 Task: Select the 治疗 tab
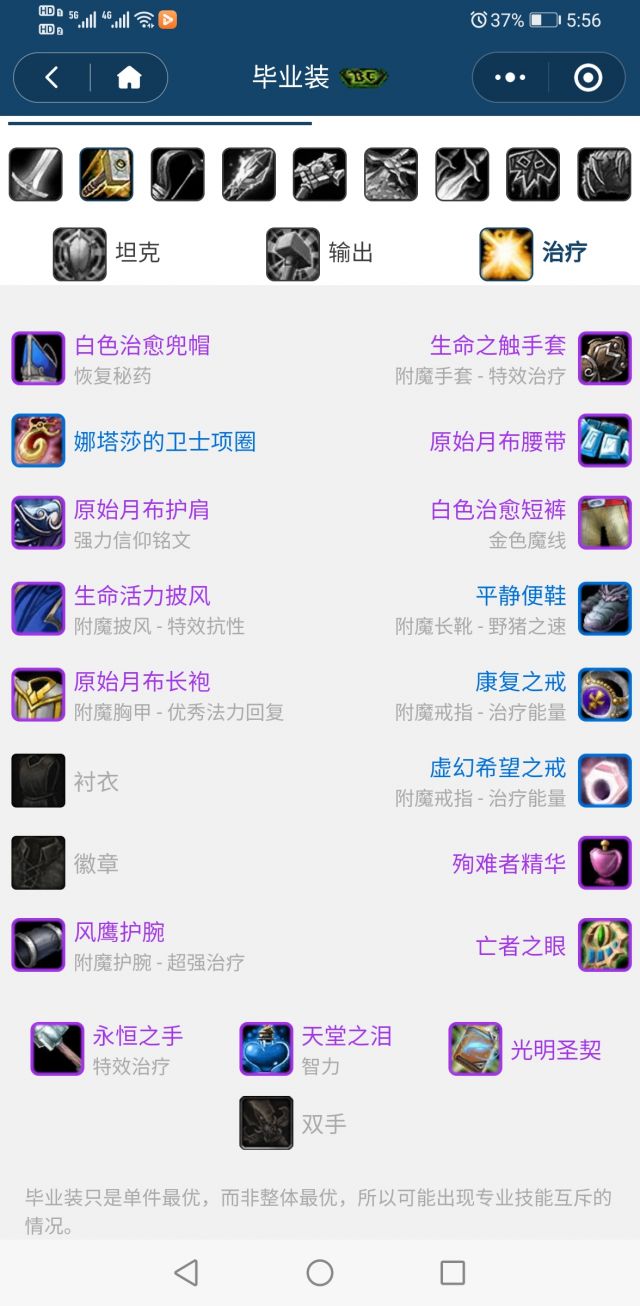point(534,253)
